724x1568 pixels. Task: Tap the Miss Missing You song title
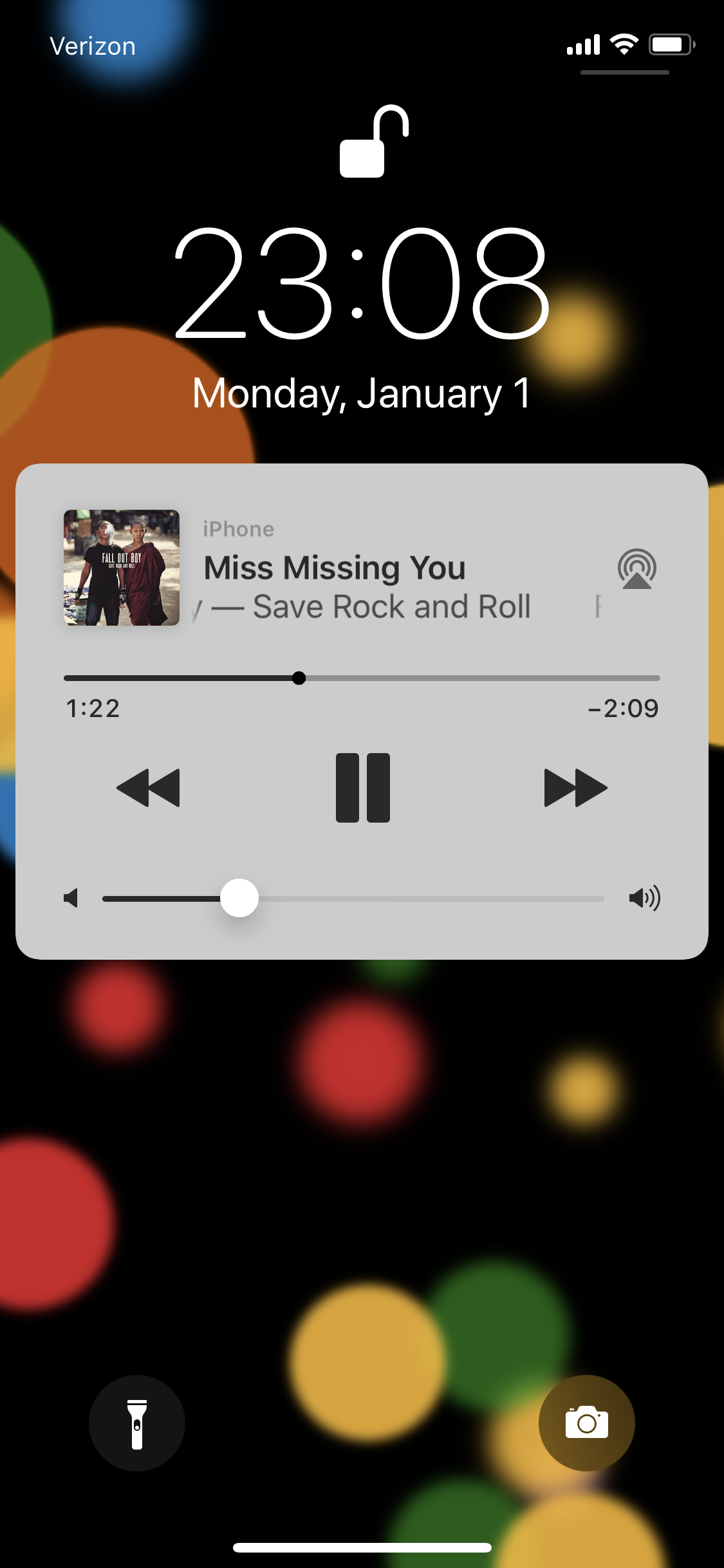(335, 568)
